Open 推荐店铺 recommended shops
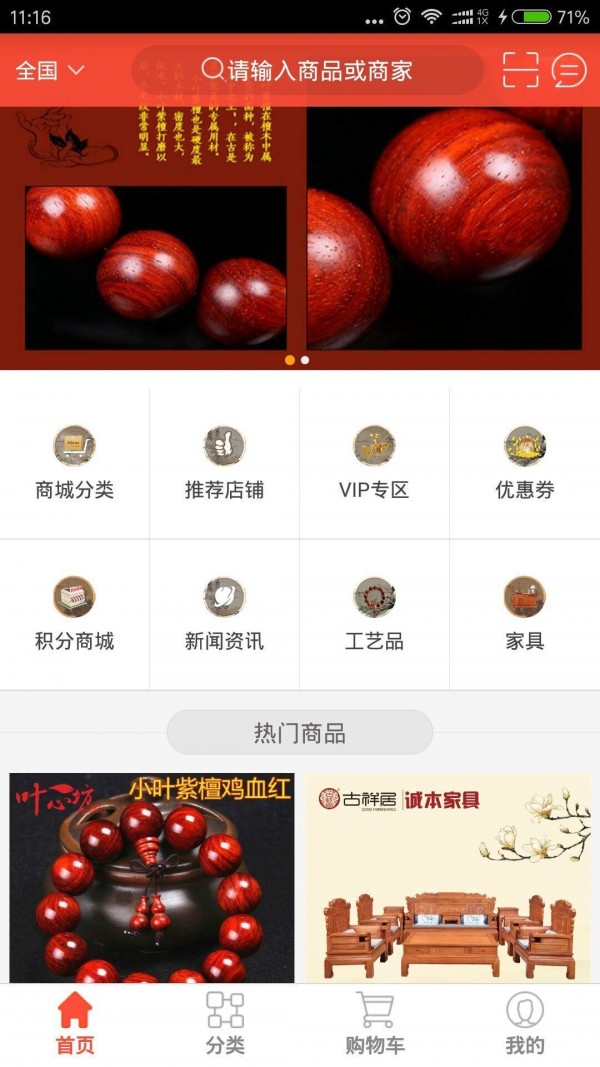This screenshot has height=1067, width=600. tap(225, 463)
